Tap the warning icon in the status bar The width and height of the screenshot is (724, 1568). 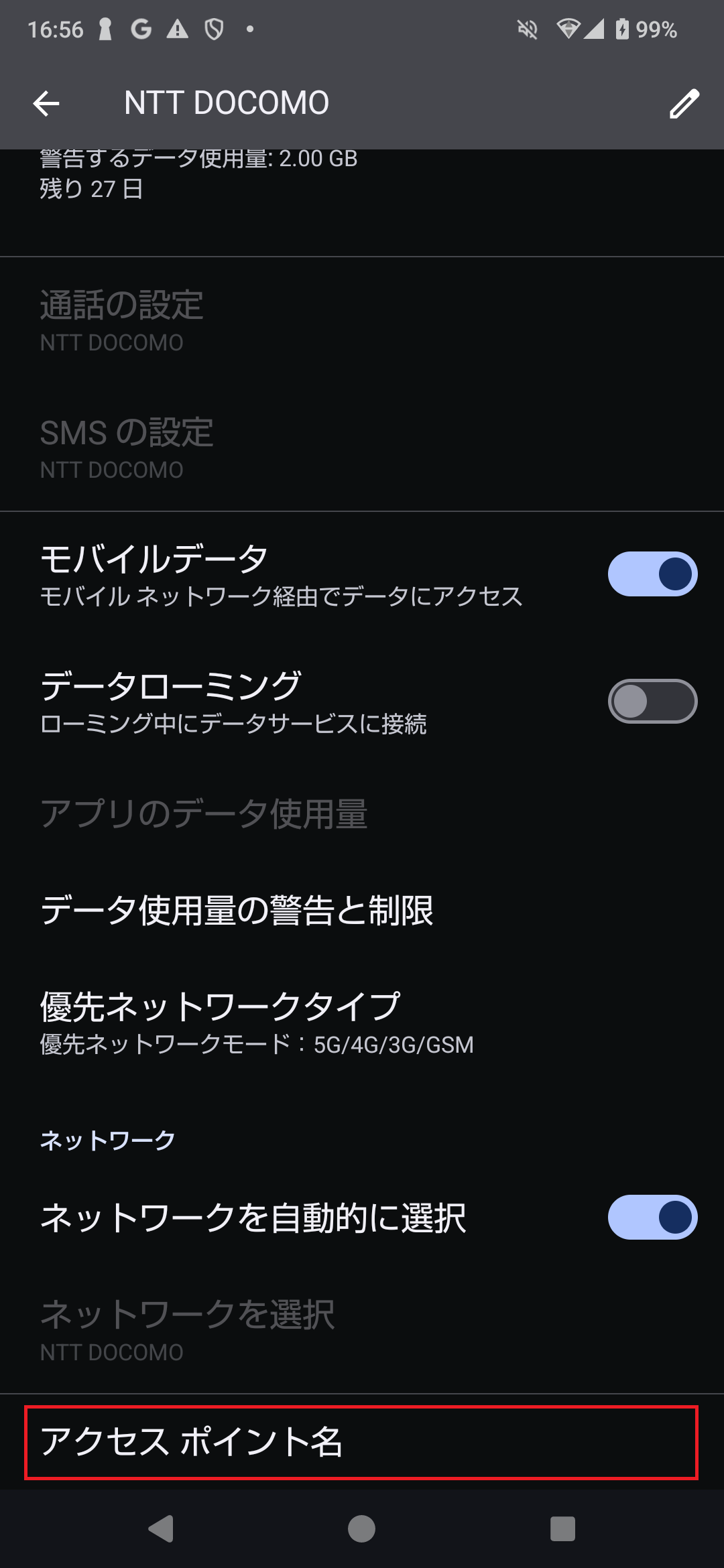[x=178, y=29]
